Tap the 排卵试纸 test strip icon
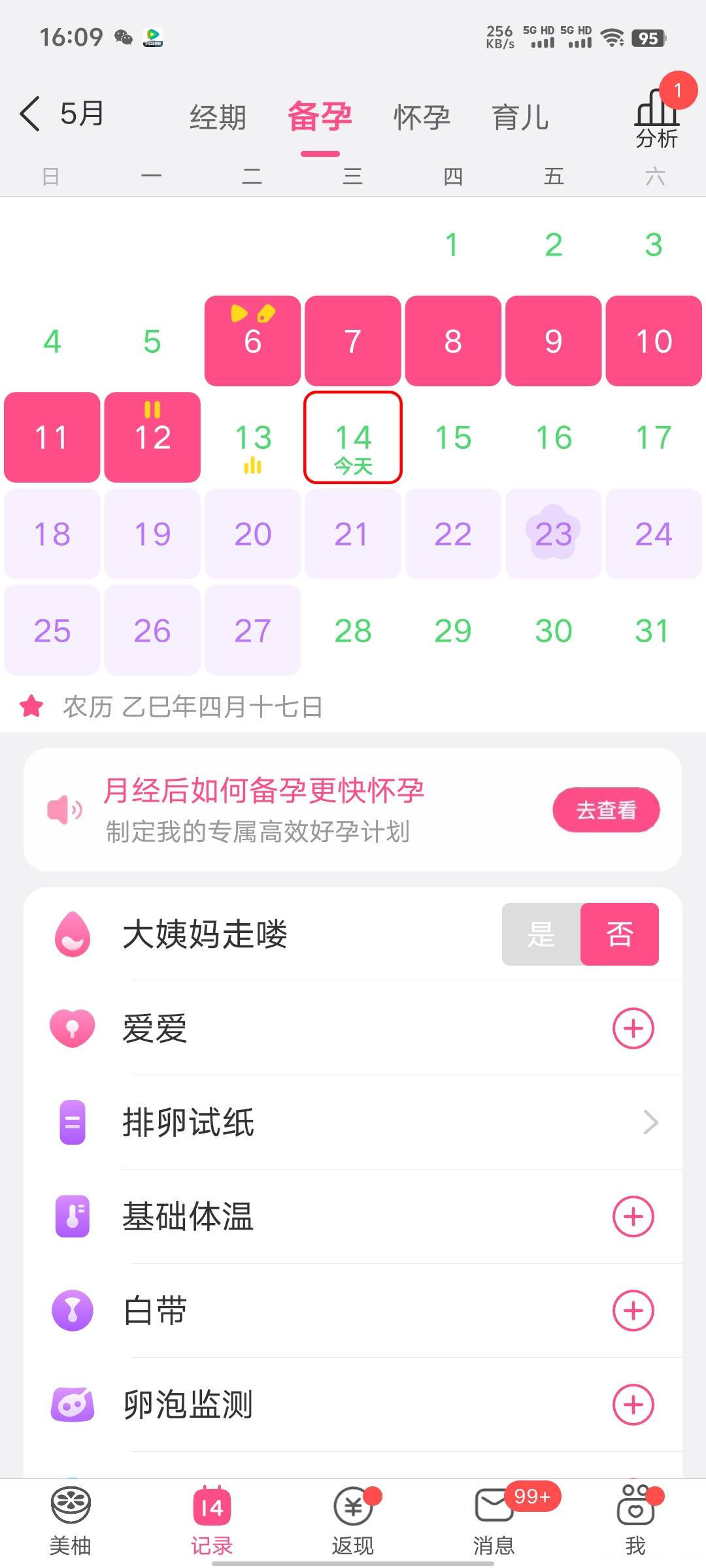706x1568 pixels. [72, 1121]
